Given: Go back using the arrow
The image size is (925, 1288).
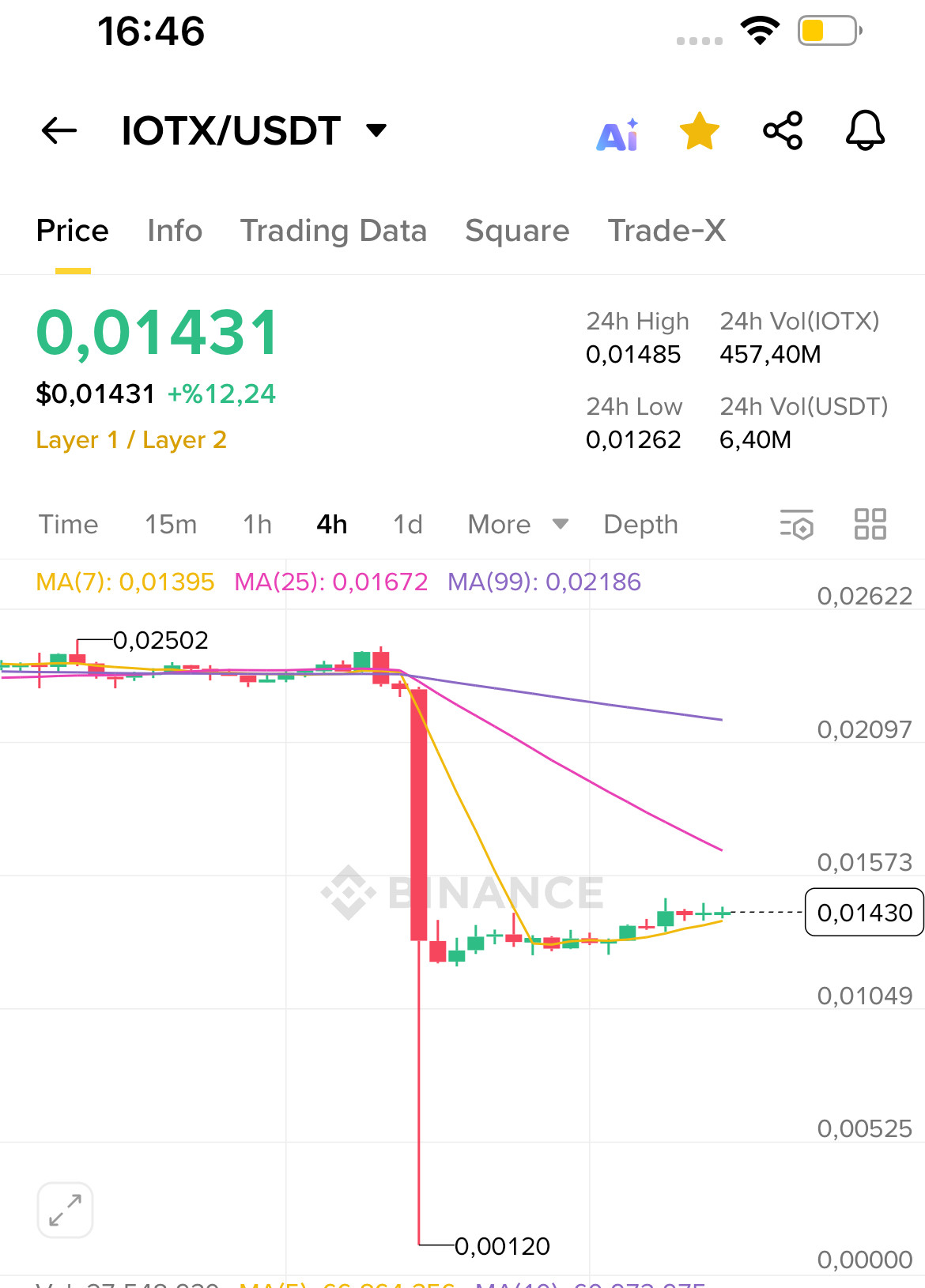Looking at the screenshot, I should pos(59,130).
